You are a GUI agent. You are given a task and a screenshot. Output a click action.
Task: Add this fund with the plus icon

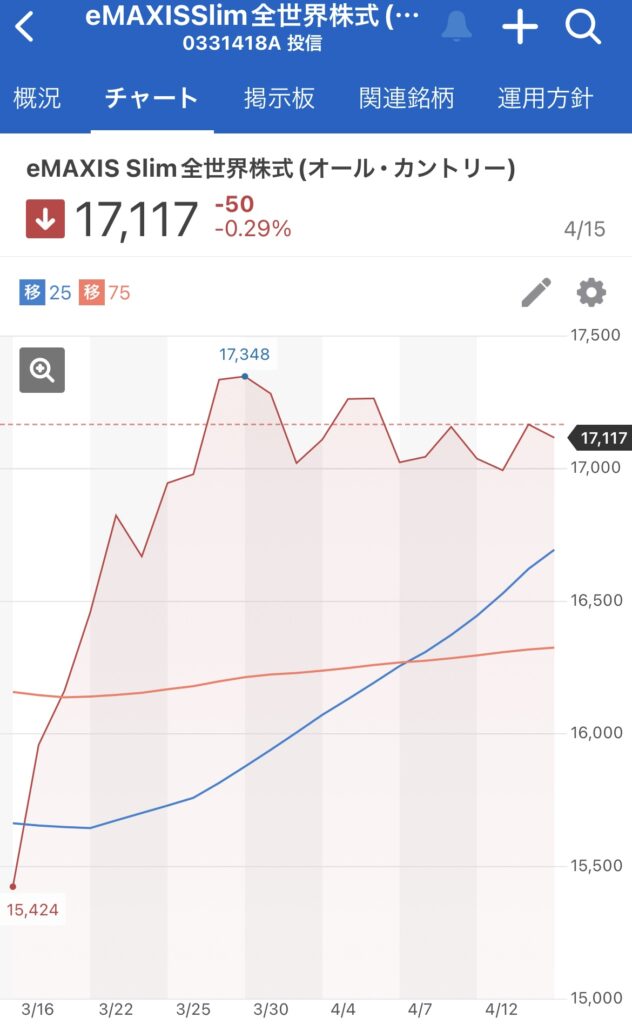[x=520, y=27]
